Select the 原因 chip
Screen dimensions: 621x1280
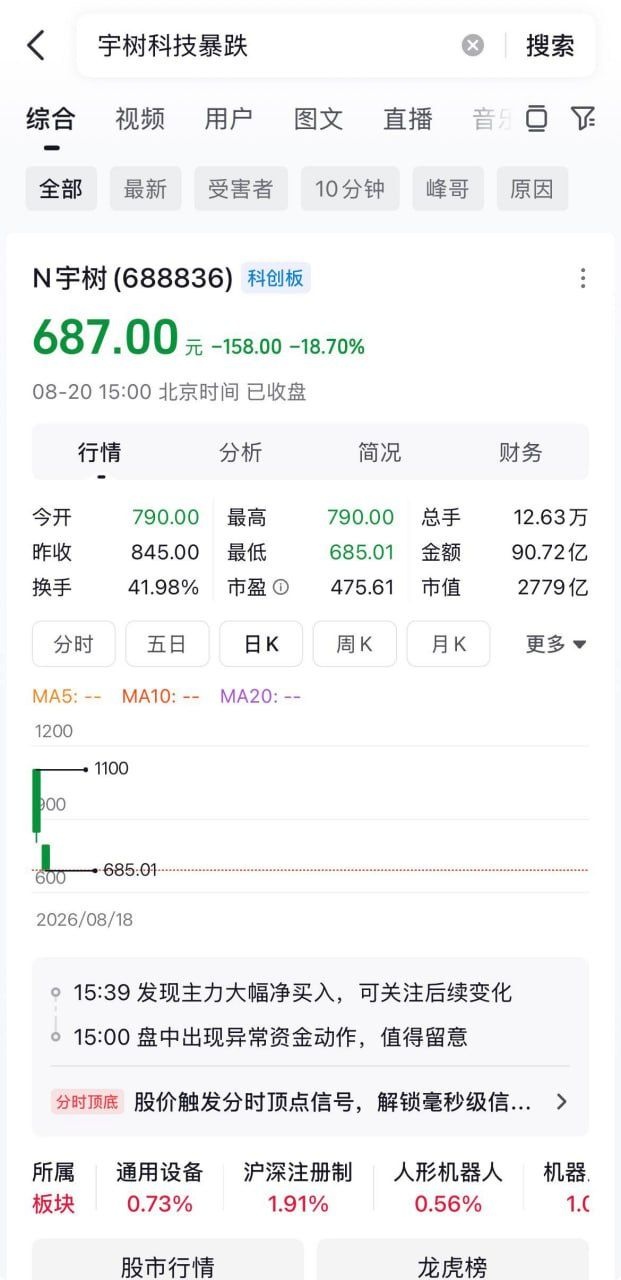532,188
